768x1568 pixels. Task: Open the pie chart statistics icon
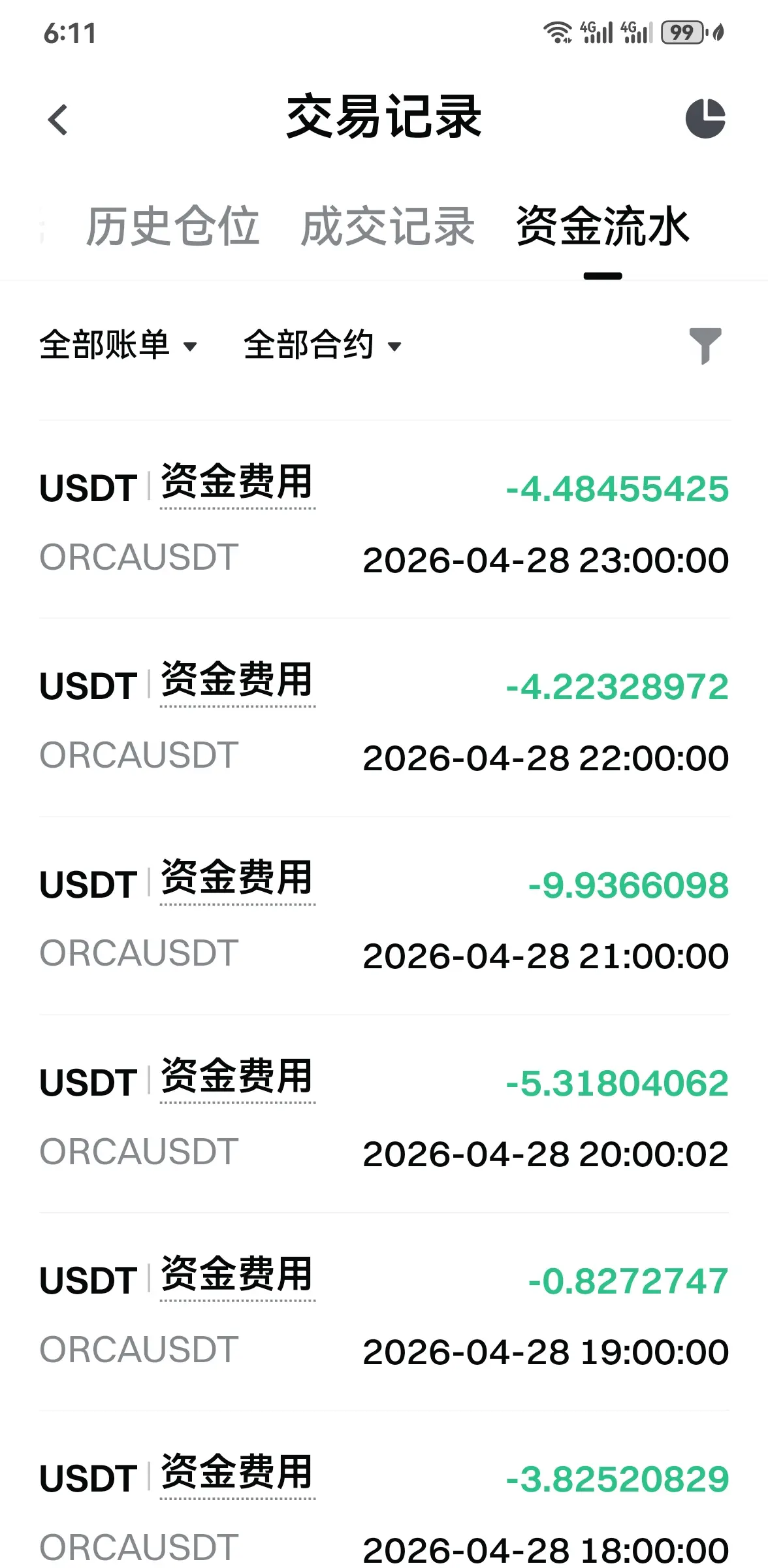(705, 119)
